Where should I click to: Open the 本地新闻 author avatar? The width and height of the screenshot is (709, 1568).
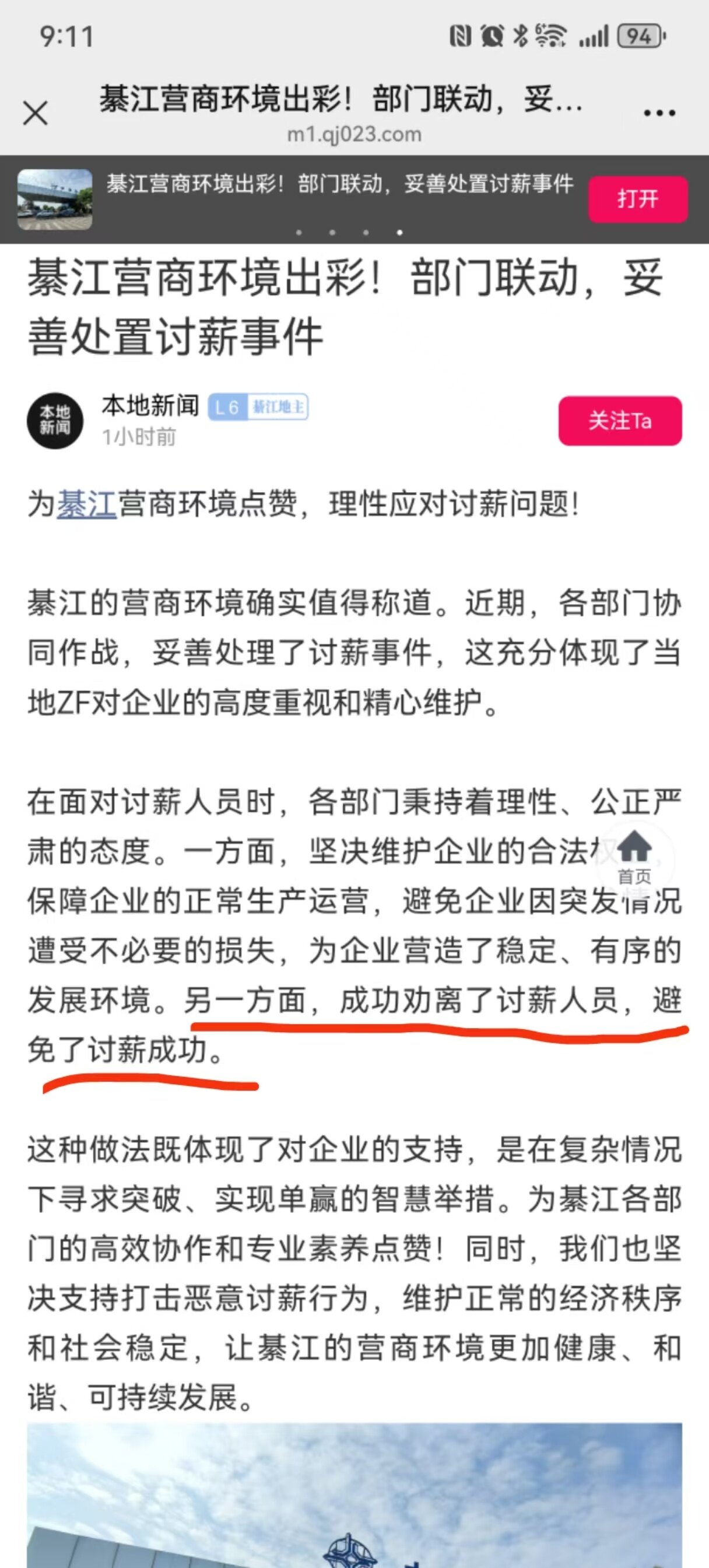click(x=55, y=420)
